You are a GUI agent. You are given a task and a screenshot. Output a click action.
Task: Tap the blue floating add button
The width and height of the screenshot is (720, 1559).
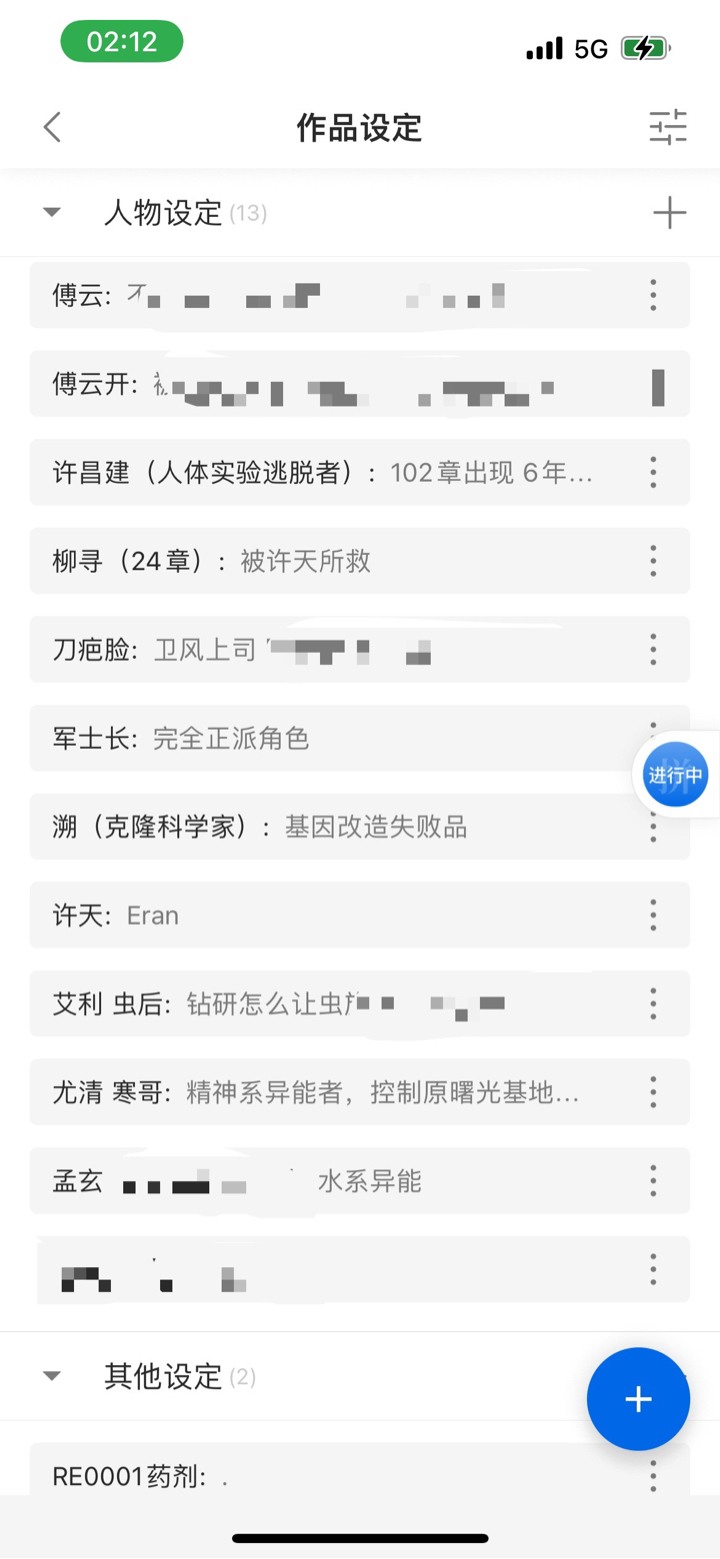pyautogui.click(x=638, y=1399)
